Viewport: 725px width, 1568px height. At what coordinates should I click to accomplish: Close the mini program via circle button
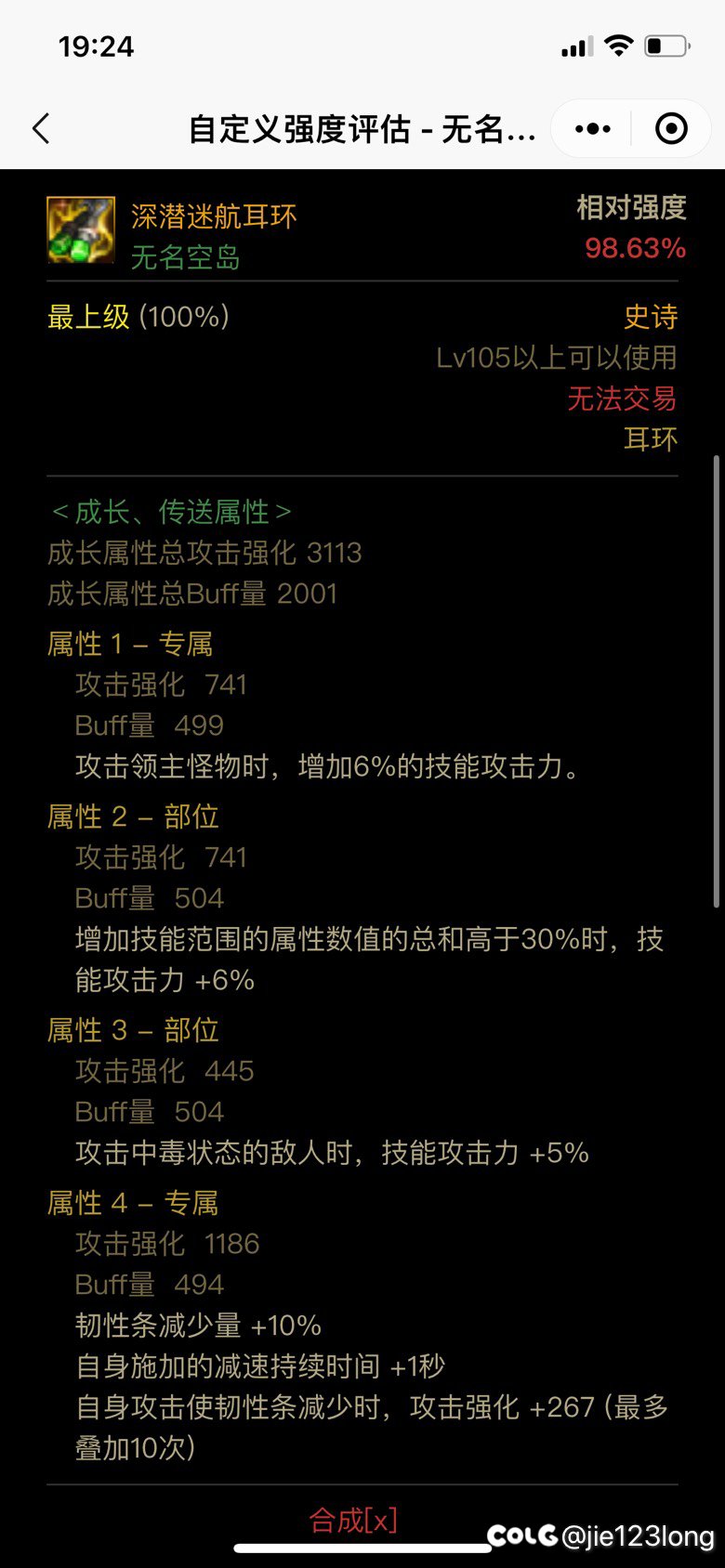671,128
